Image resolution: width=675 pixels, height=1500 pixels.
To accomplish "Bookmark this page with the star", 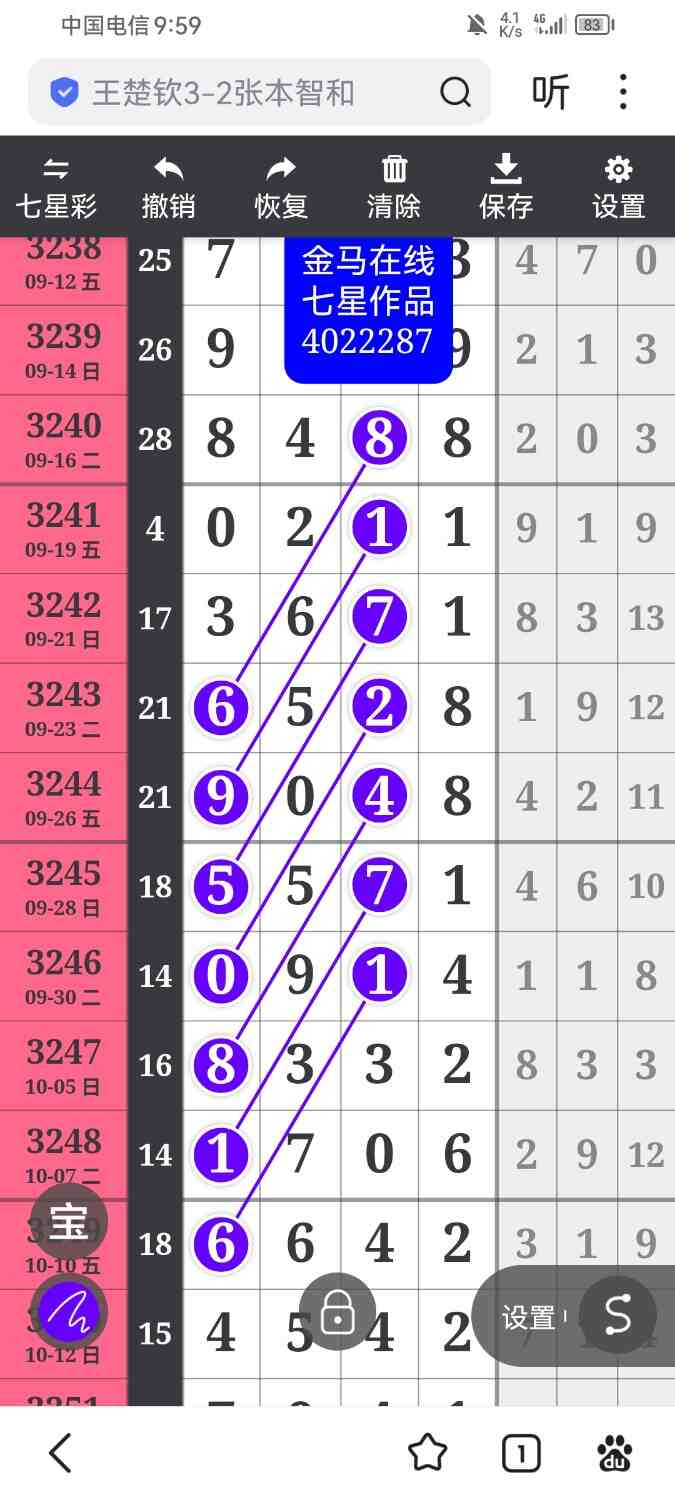I will tap(428, 1453).
